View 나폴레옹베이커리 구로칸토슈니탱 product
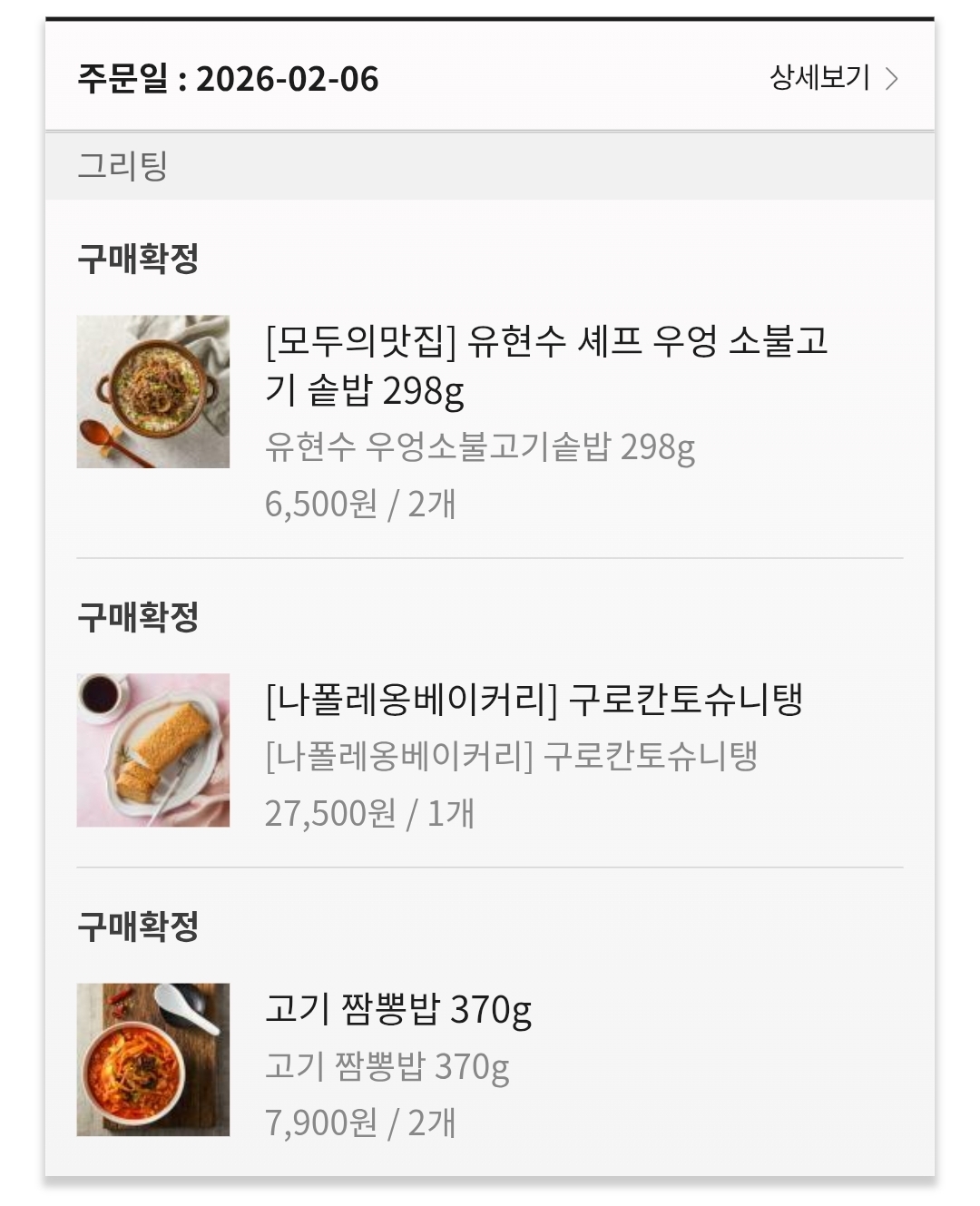Image resolution: width=980 pixels, height=1206 pixels. (534, 701)
